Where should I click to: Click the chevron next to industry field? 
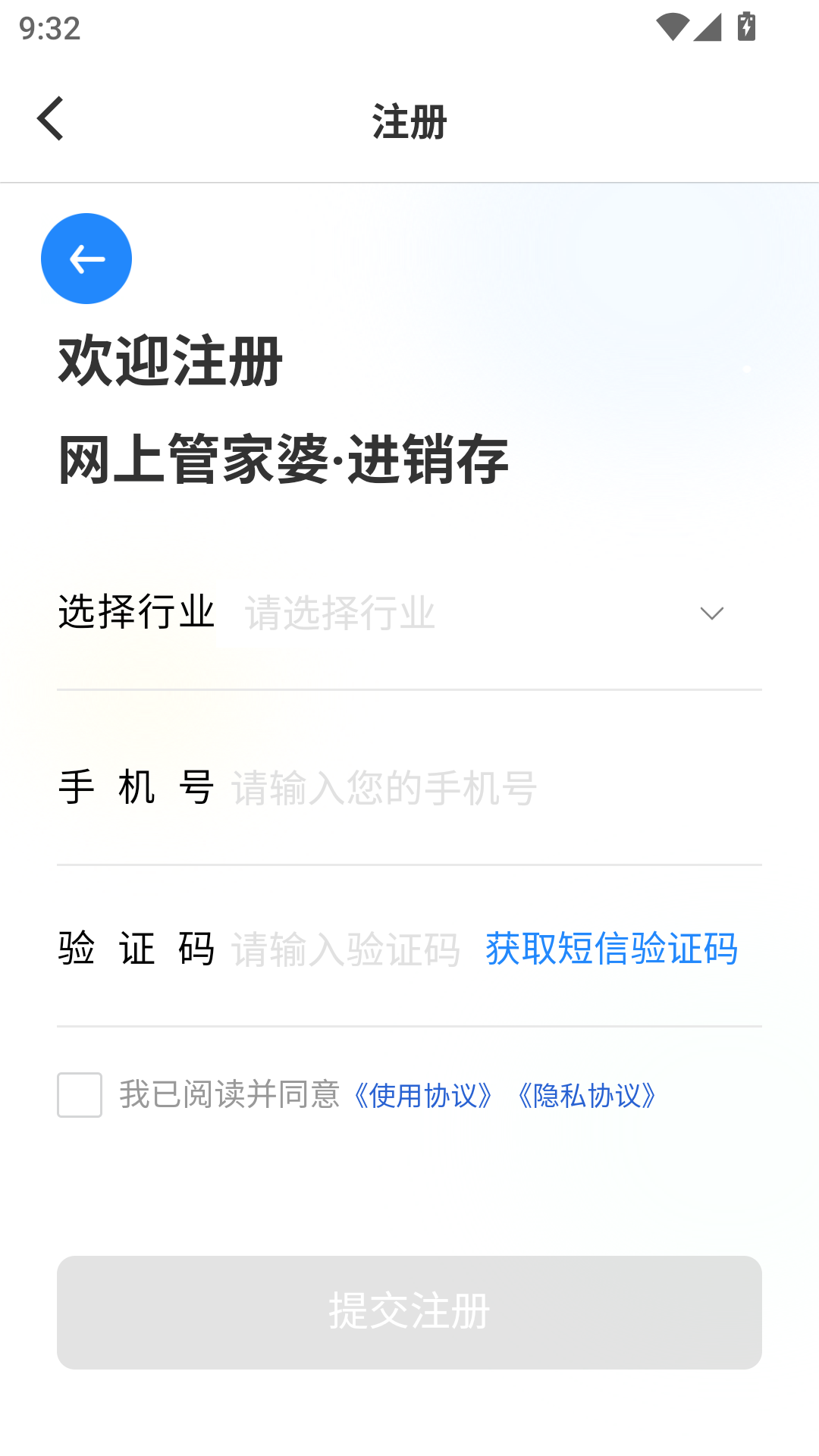[x=711, y=613]
